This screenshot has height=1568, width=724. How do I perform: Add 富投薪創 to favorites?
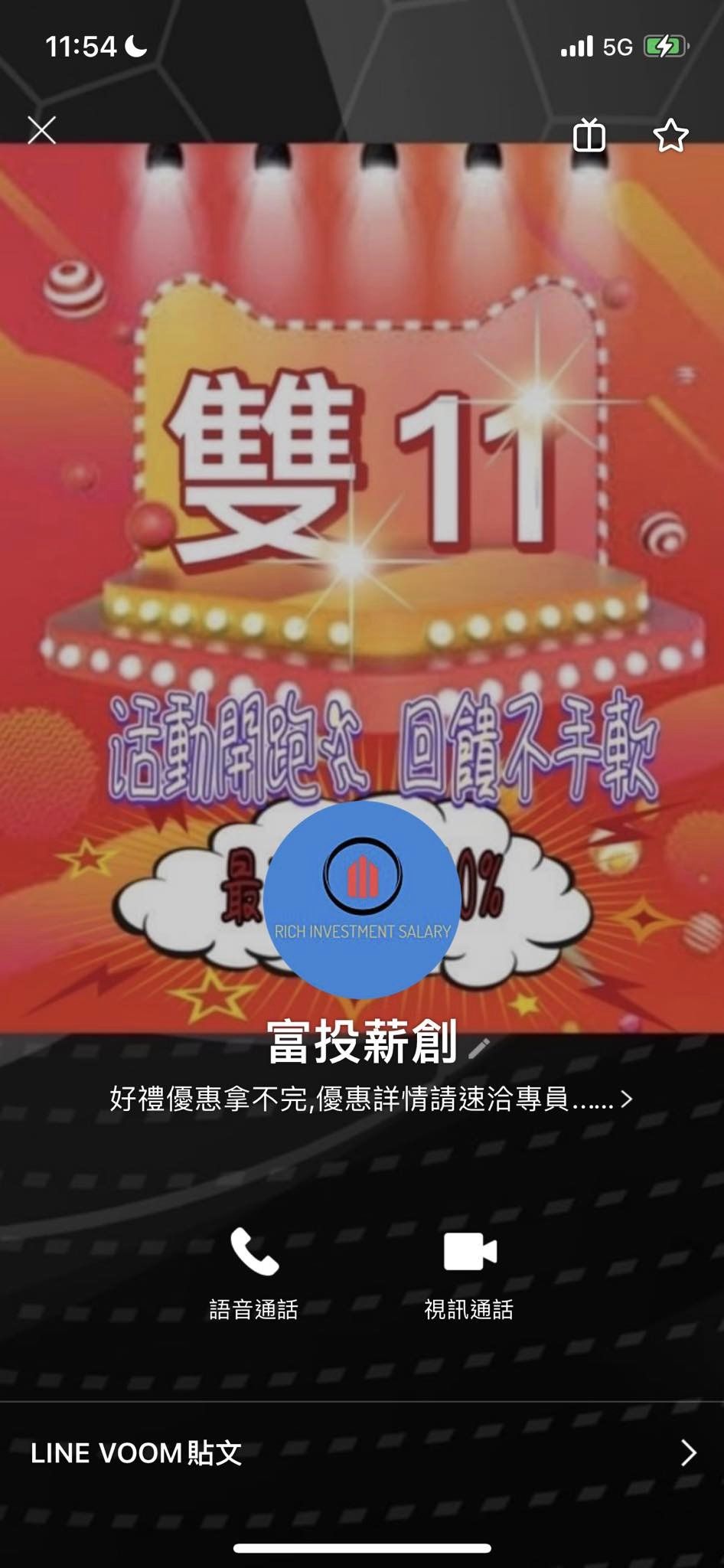point(671,136)
